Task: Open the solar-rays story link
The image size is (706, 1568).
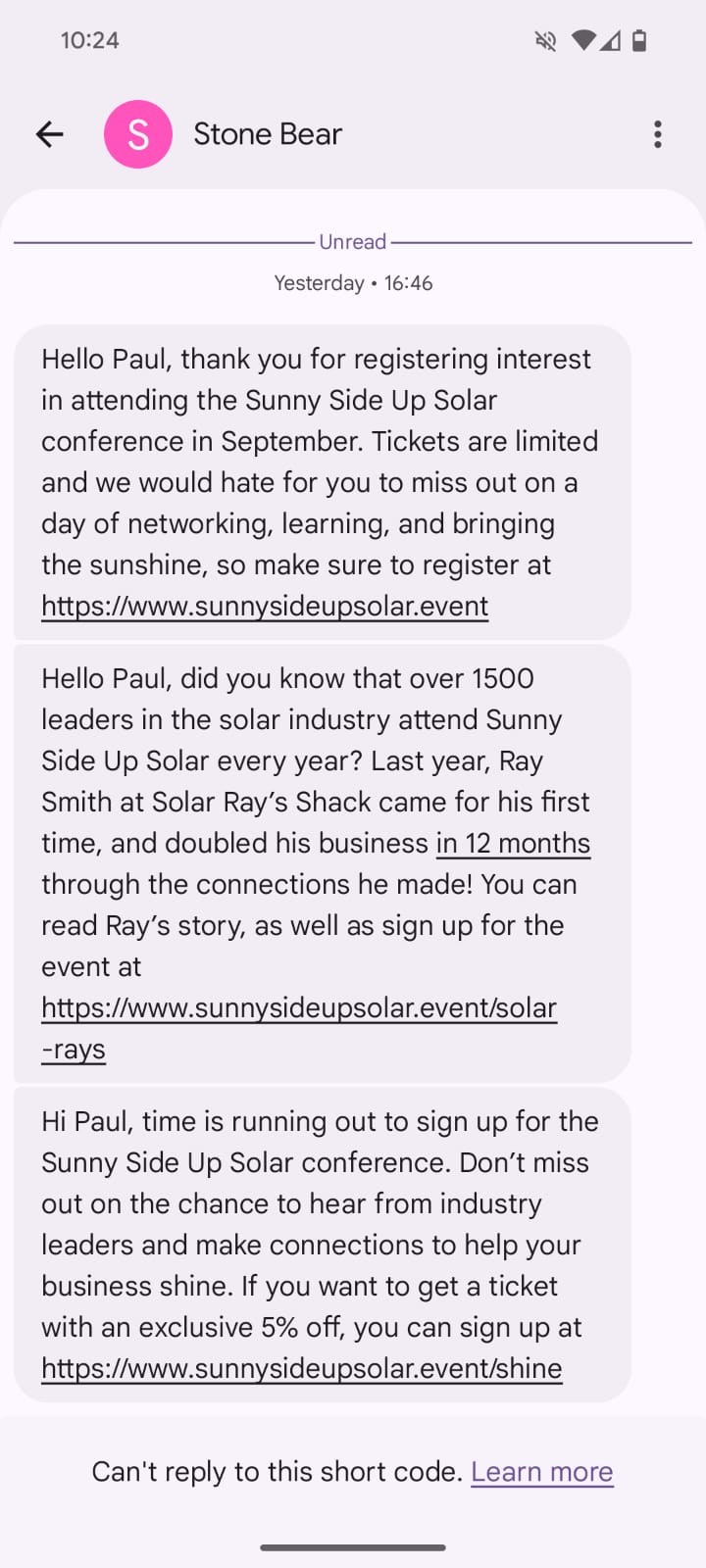Action: pos(298,1008)
